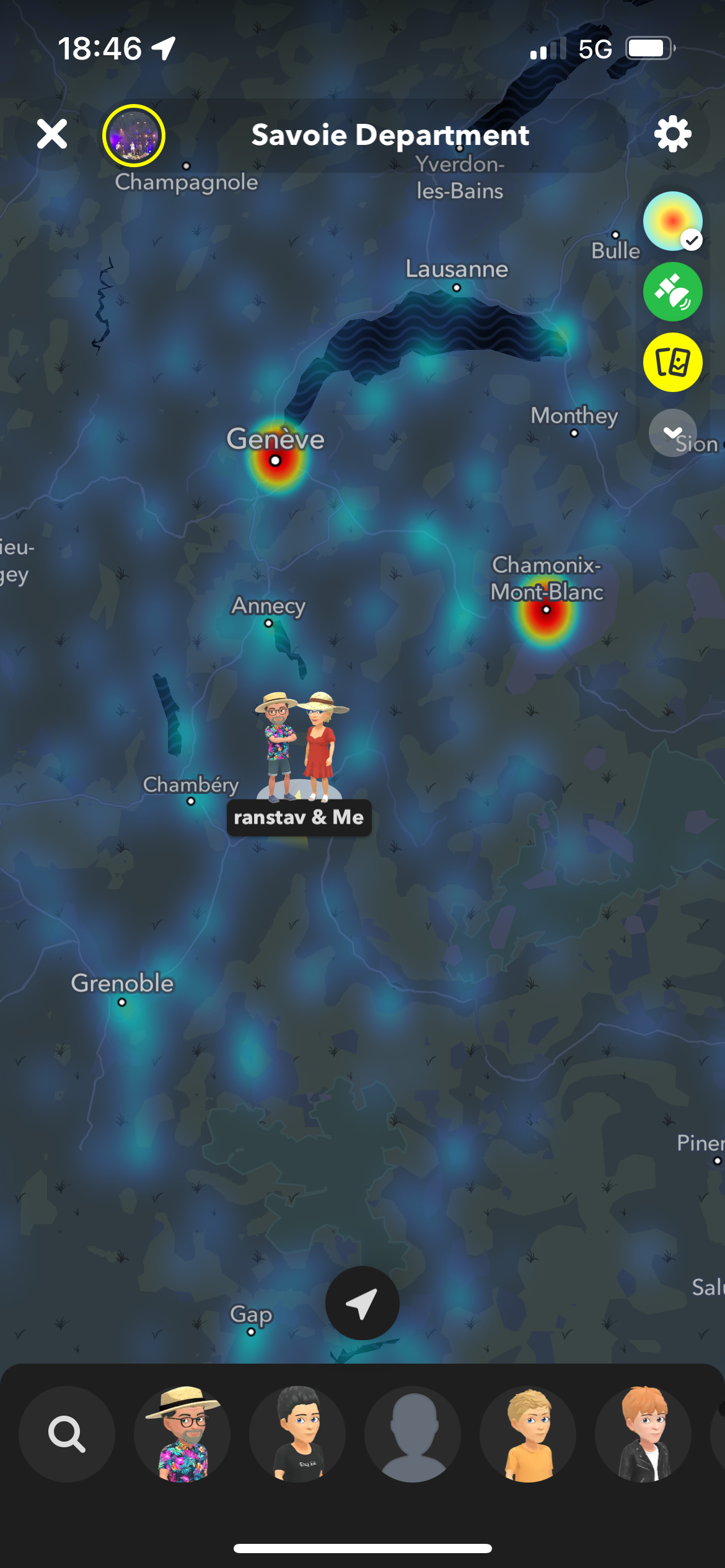Search for friends on the map

(x=67, y=1433)
